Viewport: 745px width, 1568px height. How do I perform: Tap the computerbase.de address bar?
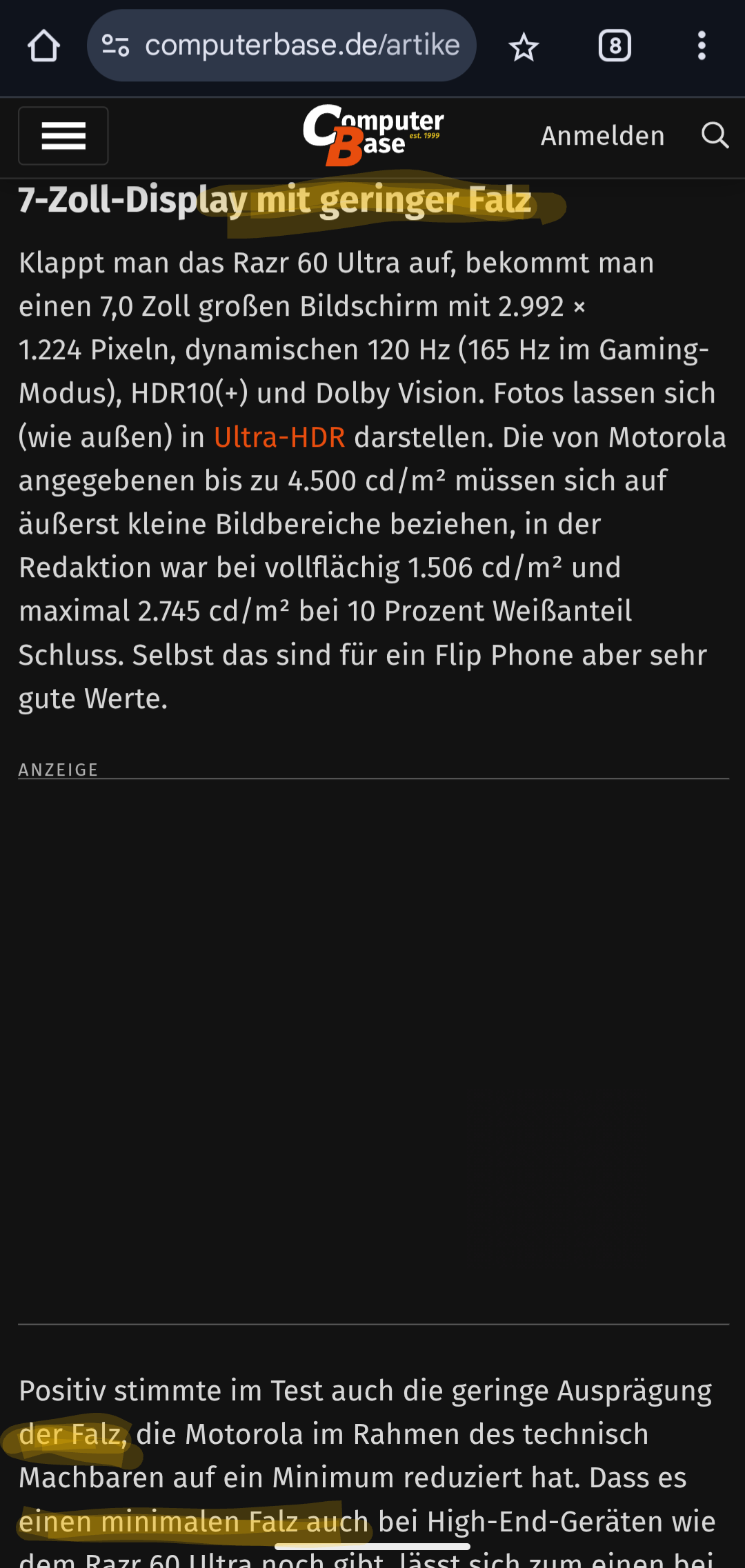301,46
